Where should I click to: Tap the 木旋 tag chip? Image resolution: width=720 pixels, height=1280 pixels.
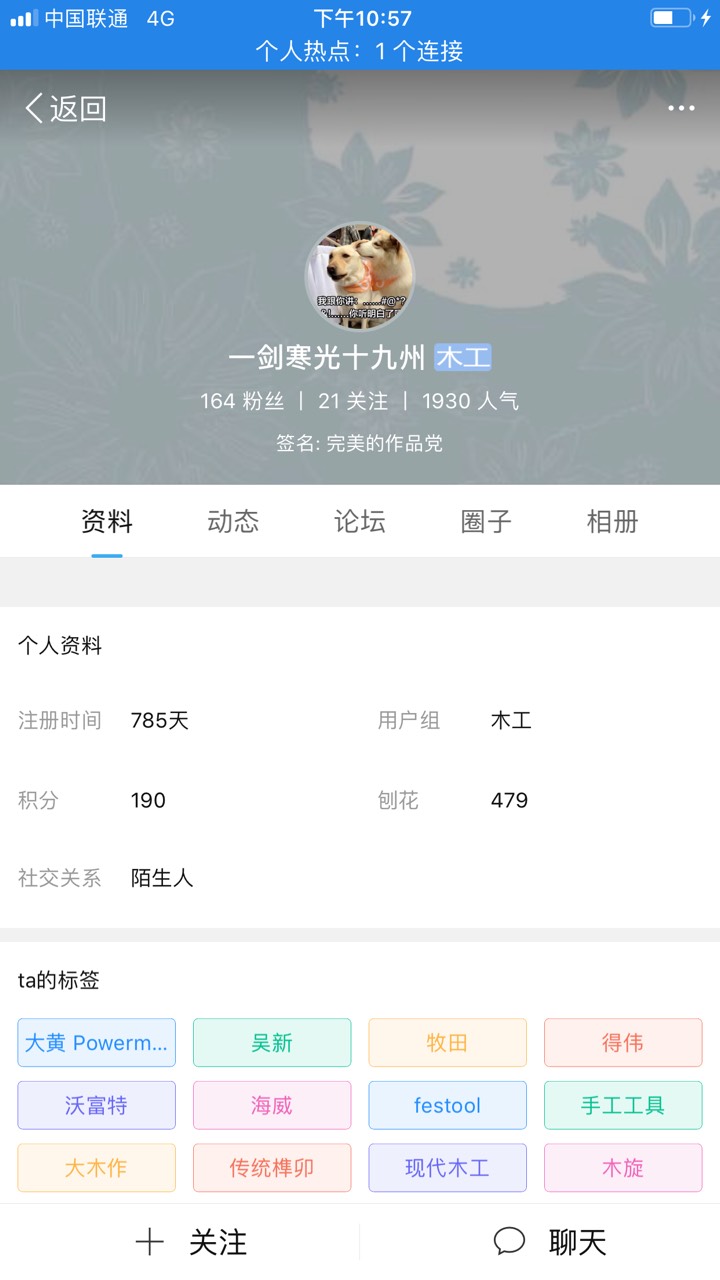[623, 1168]
